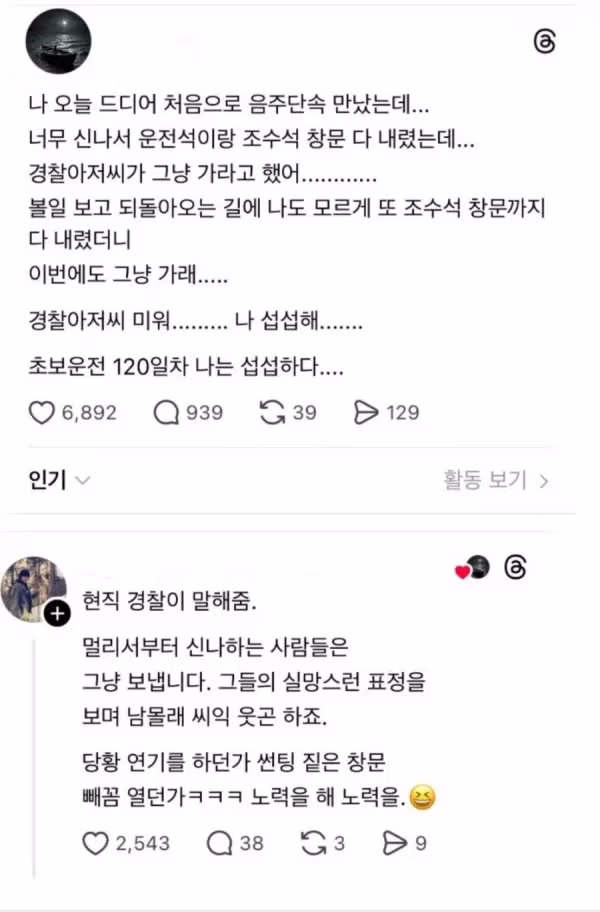Screen dimensions: 600x912
Task: Repost the main post with 39 reposts
Action: coord(272,412)
